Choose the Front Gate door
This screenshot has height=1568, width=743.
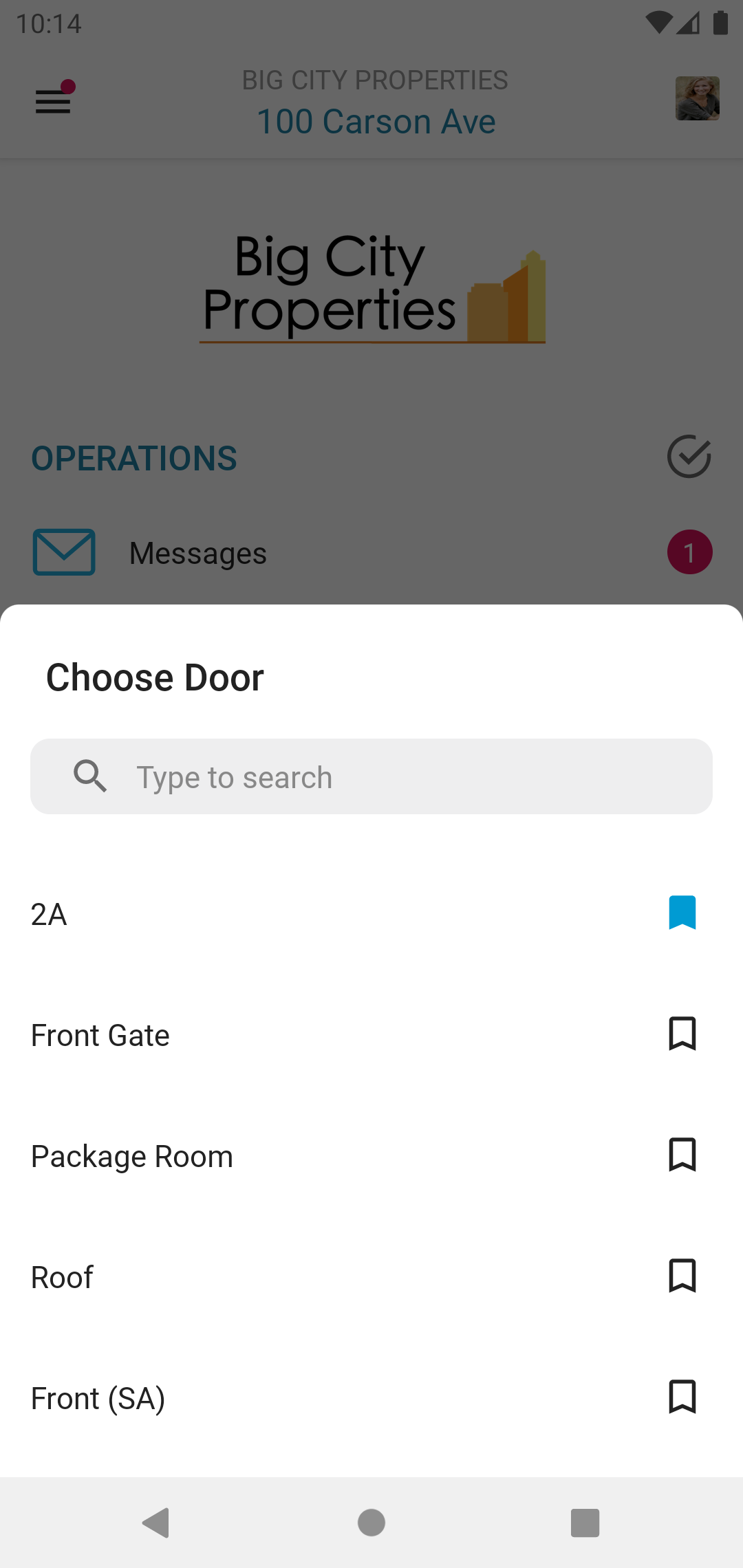click(275, 1034)
